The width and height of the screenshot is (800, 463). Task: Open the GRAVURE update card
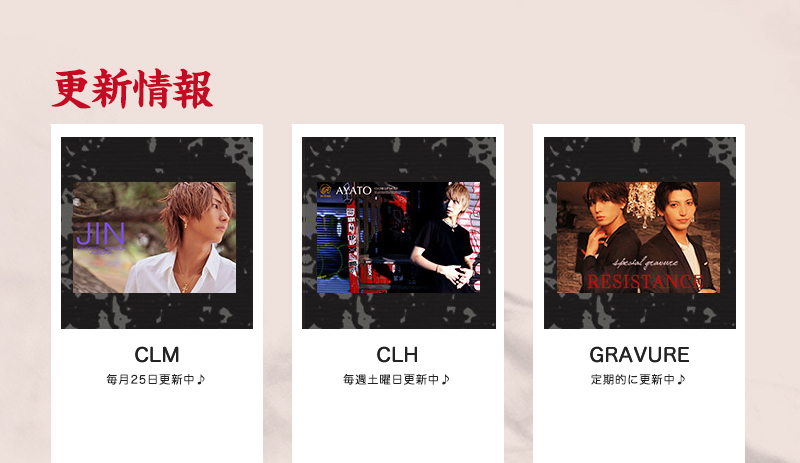click(639, 236)
